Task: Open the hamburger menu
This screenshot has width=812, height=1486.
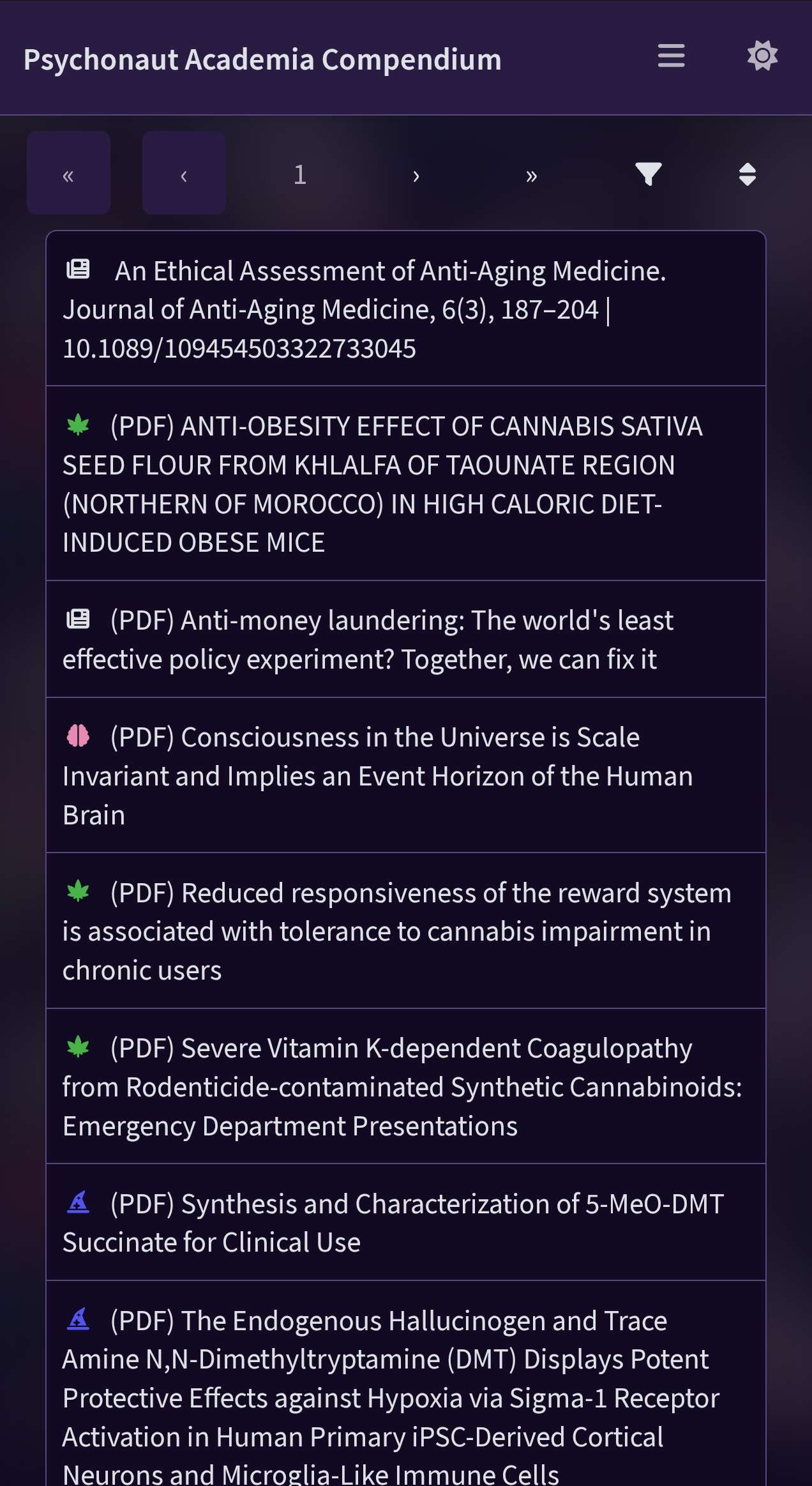Action: click(x=671, y=56)
